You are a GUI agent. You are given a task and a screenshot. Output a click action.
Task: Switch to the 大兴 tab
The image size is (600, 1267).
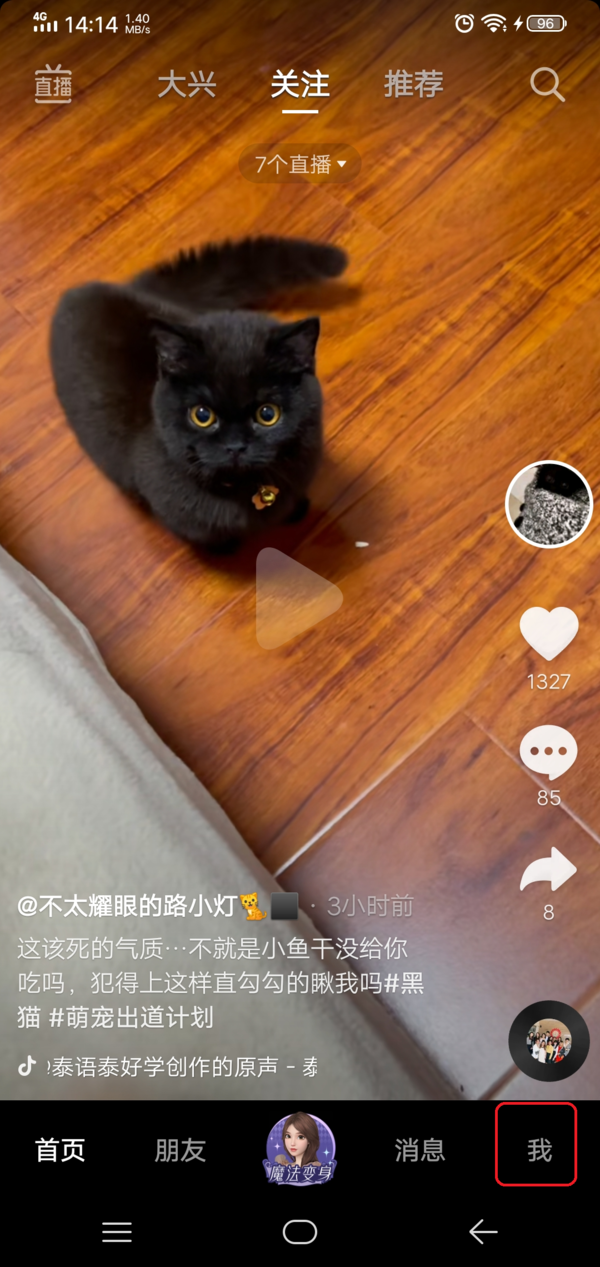pos(187,85)
